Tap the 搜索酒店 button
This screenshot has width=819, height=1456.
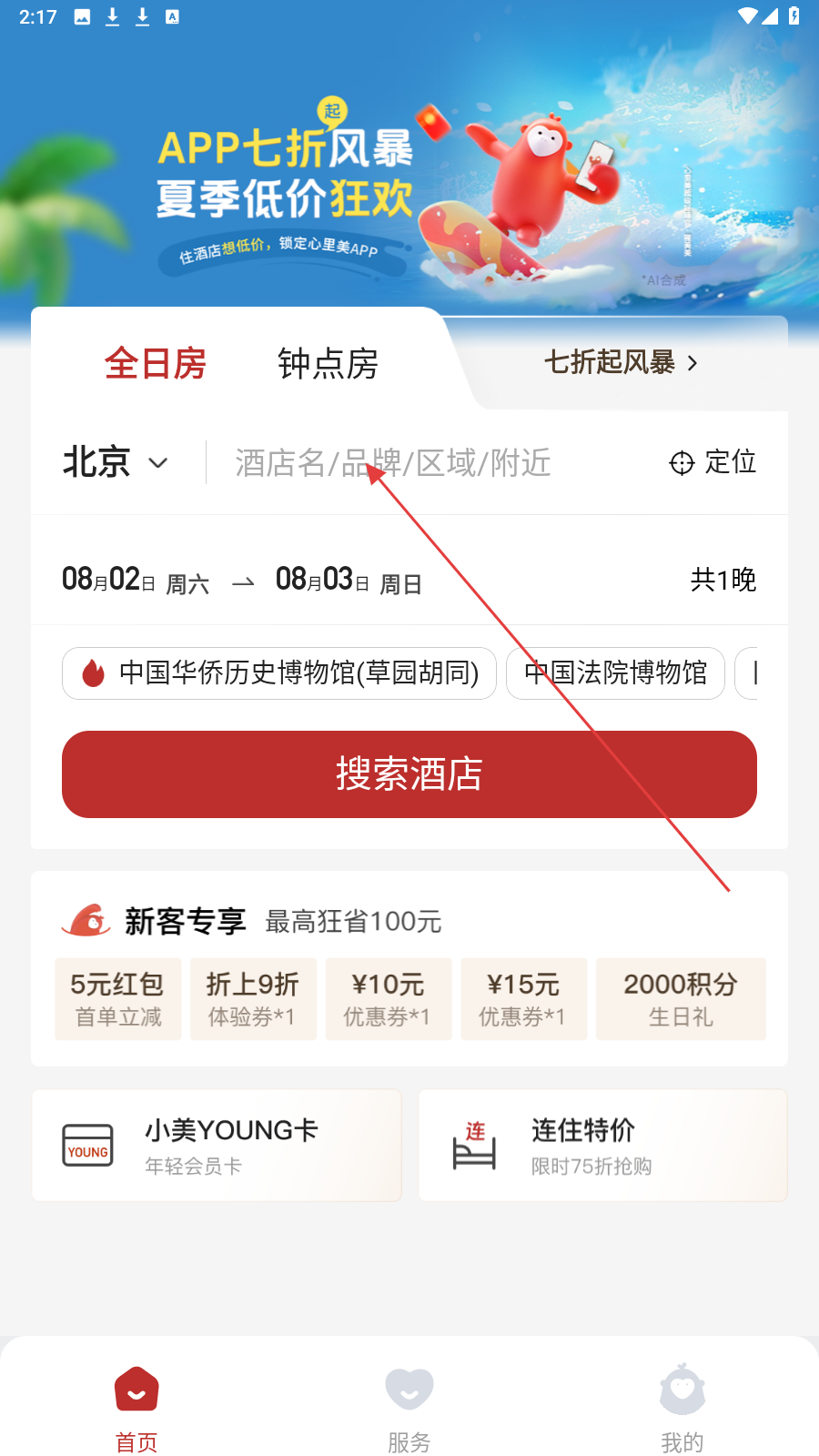(x=409, y=774)
